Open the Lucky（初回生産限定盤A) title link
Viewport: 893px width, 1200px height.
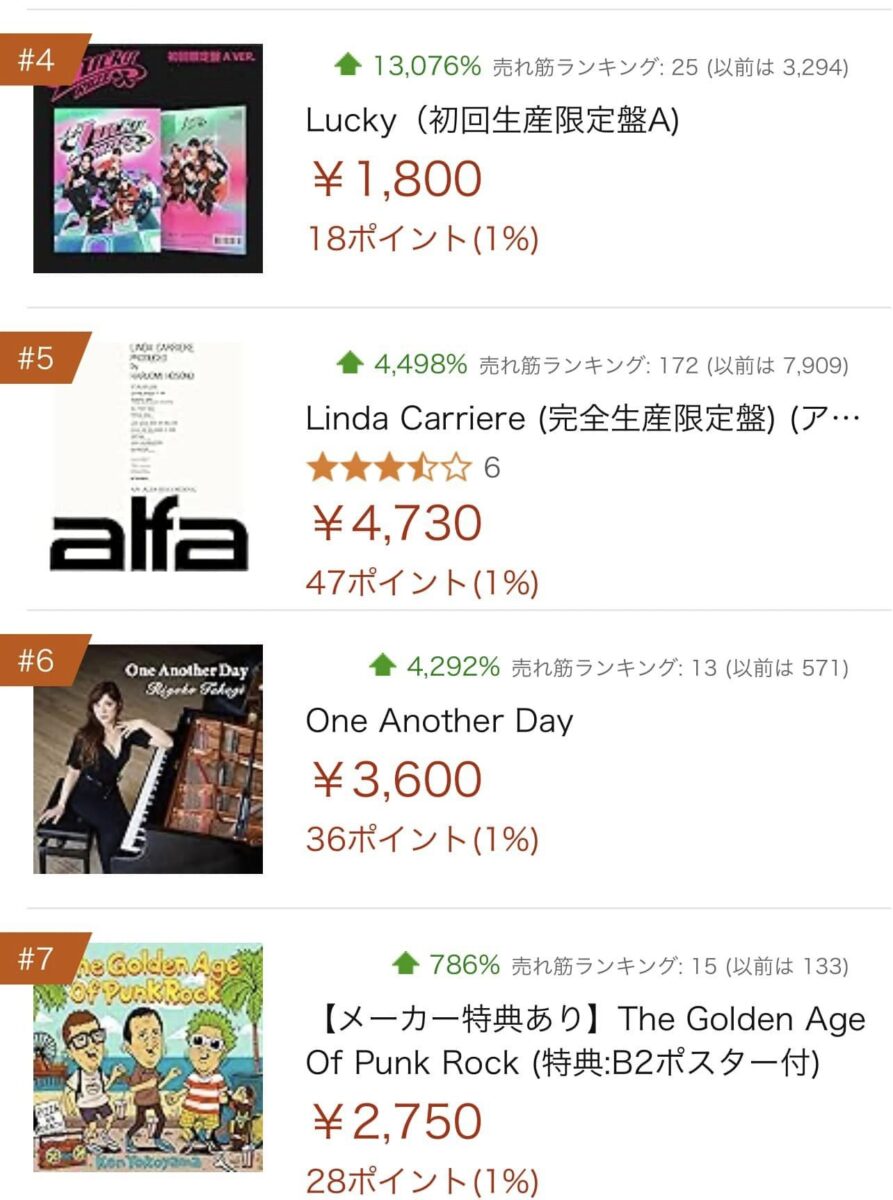[x=492, y=120]
